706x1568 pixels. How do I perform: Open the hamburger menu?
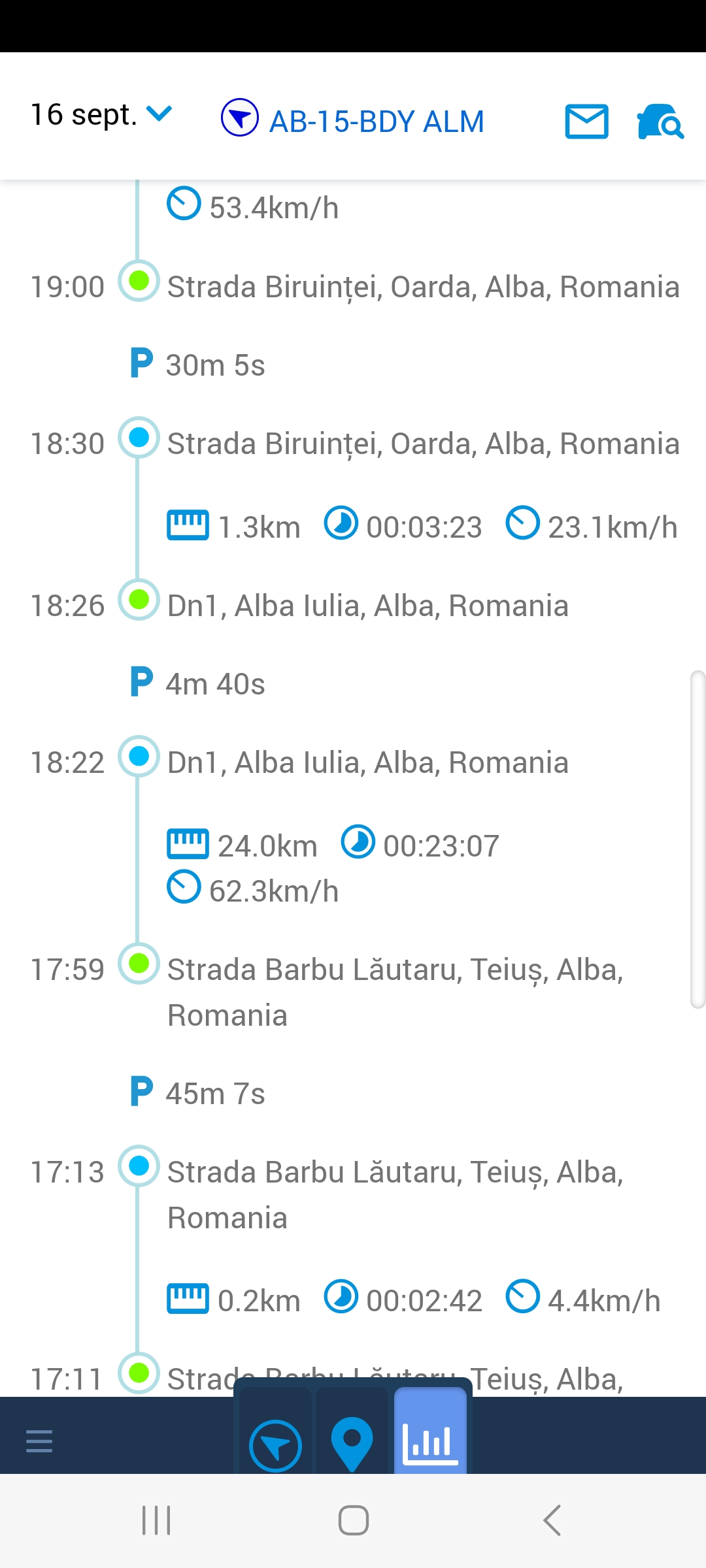pyautogui.click(x=39, y=1441)
